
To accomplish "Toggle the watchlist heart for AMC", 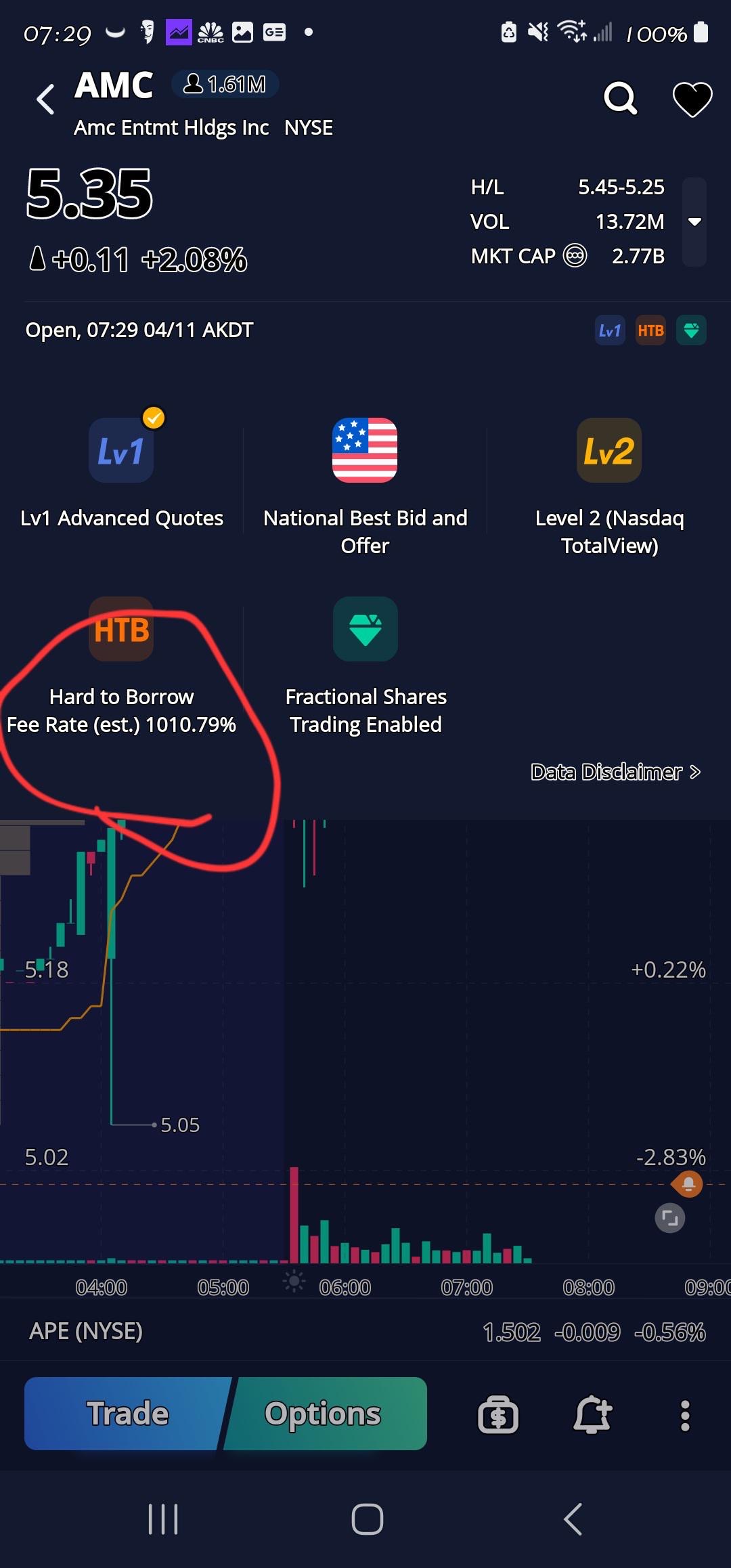I will (692, 99).
